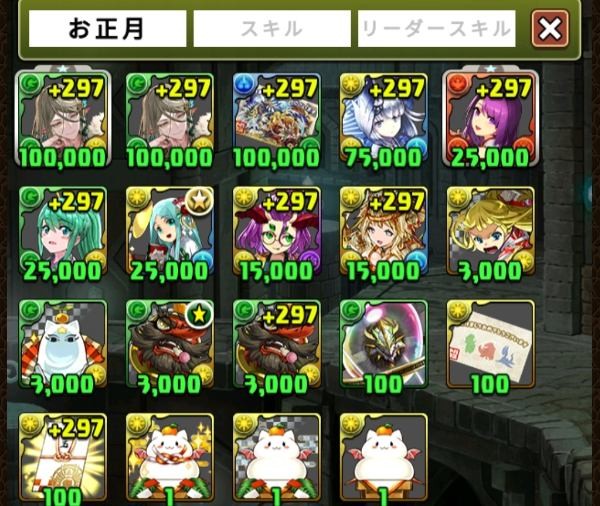Viewport: 600px width, 506px height.
Task: Select the glasses-wearing purple-haired 15,000 monster
Action: tap(274, 228)
